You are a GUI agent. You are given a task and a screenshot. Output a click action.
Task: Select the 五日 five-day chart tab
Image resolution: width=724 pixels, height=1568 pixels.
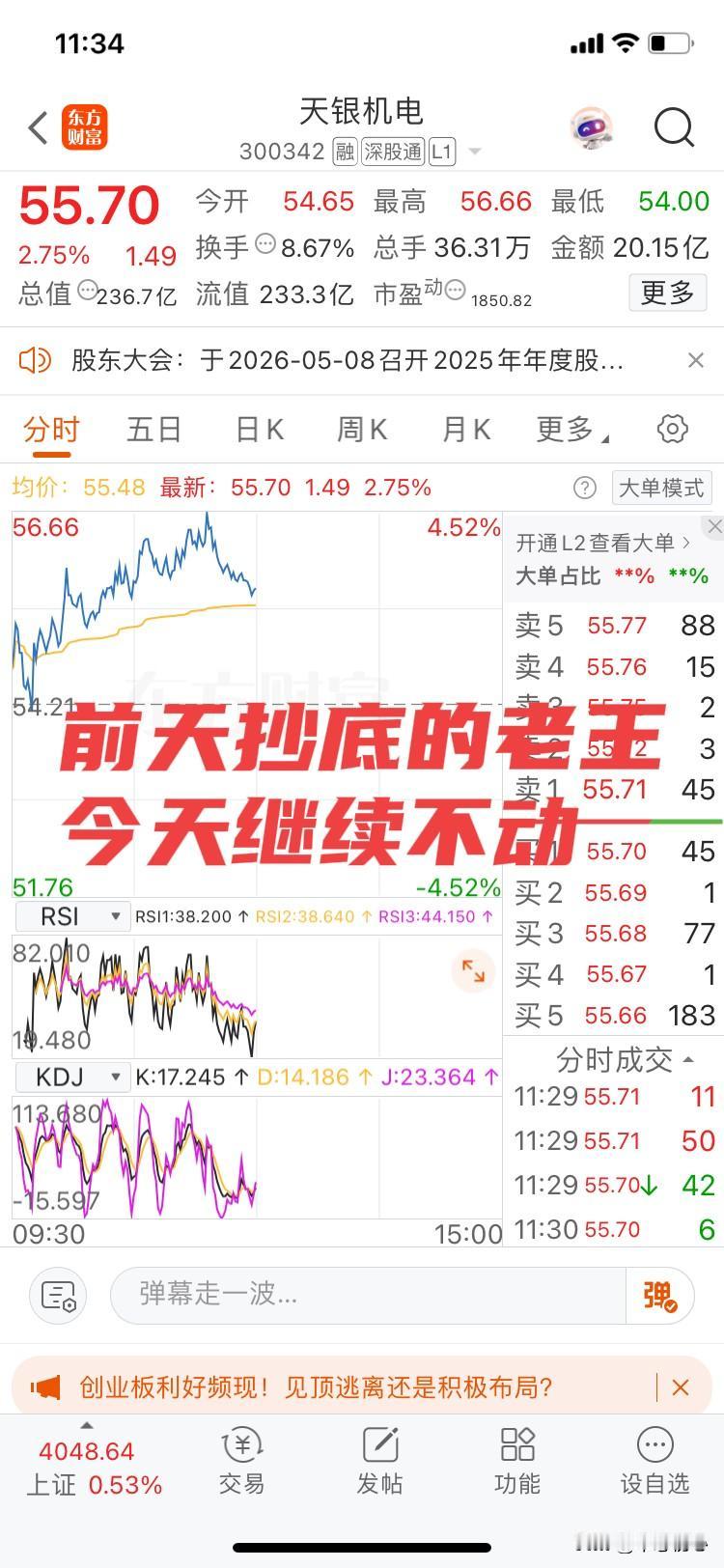tap(153, 430)
